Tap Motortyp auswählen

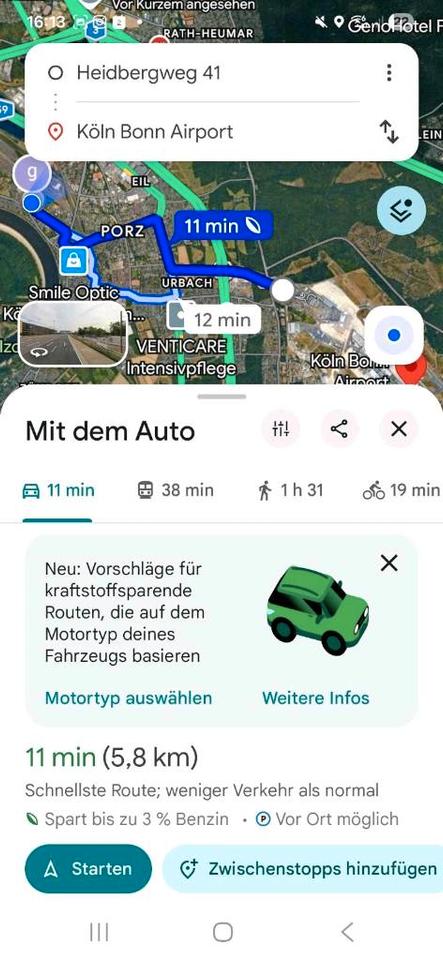pyautogui.click(x=128, y=698)
